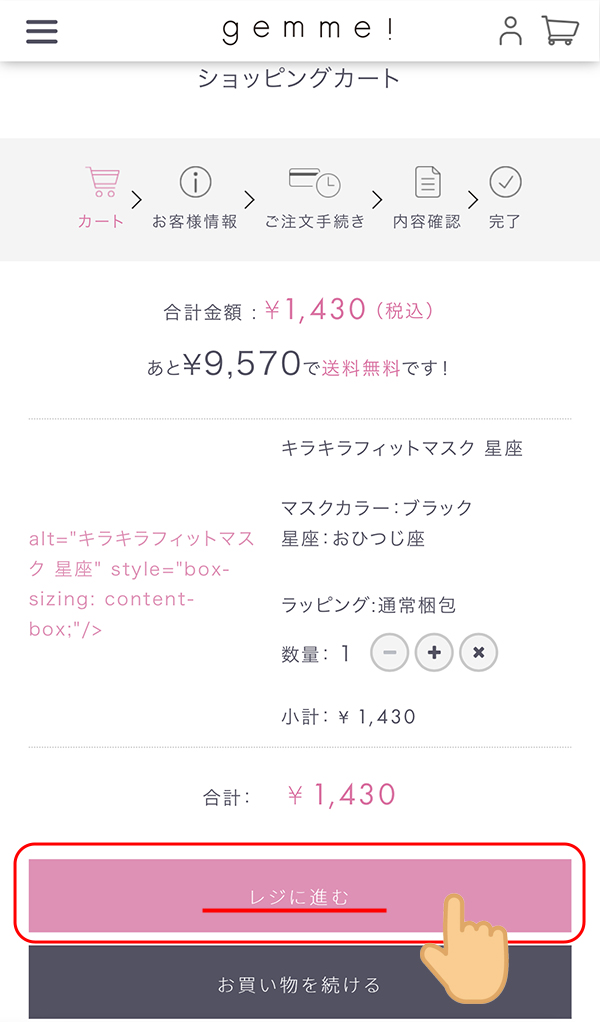Remove the item with the x button

tap(478, 652)
